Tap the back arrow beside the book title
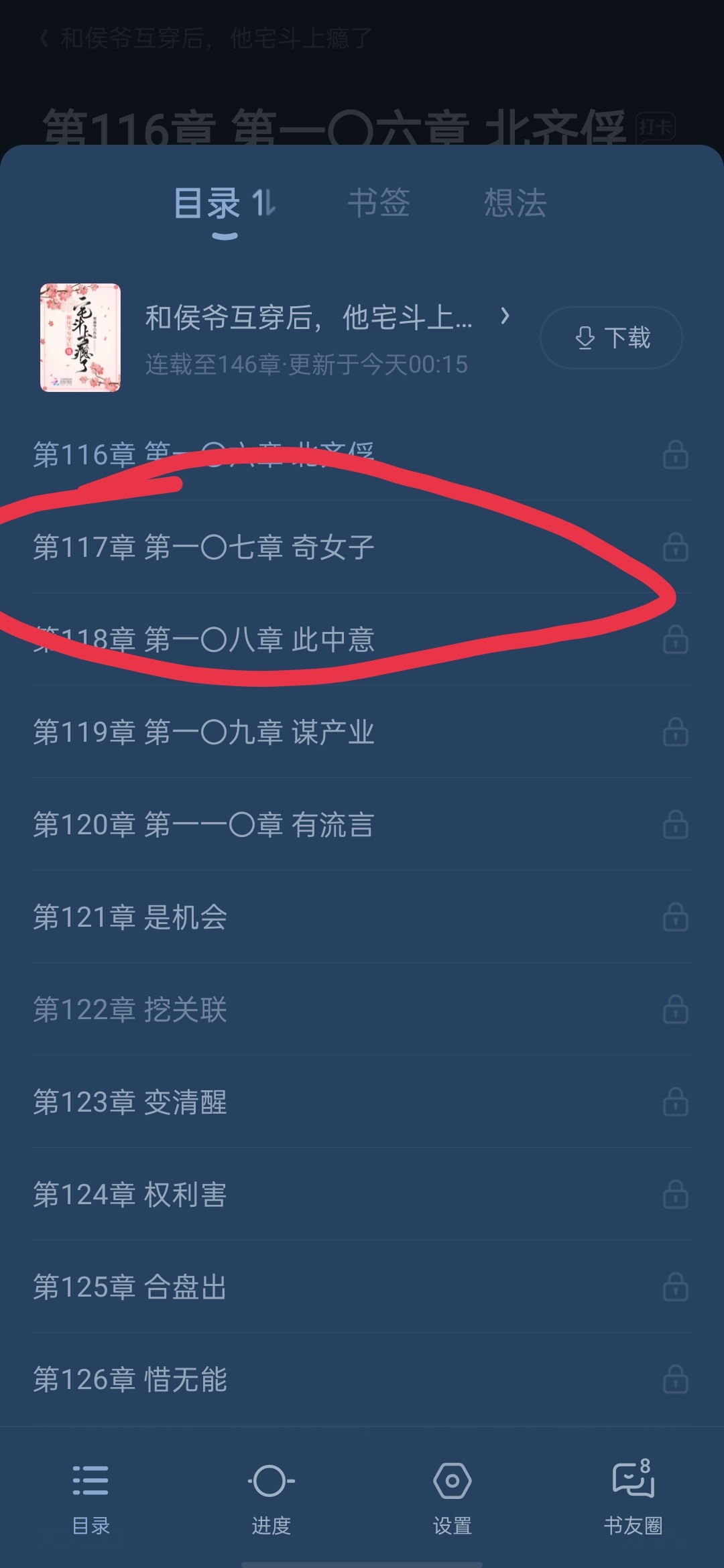 click(x=44, y=39)
